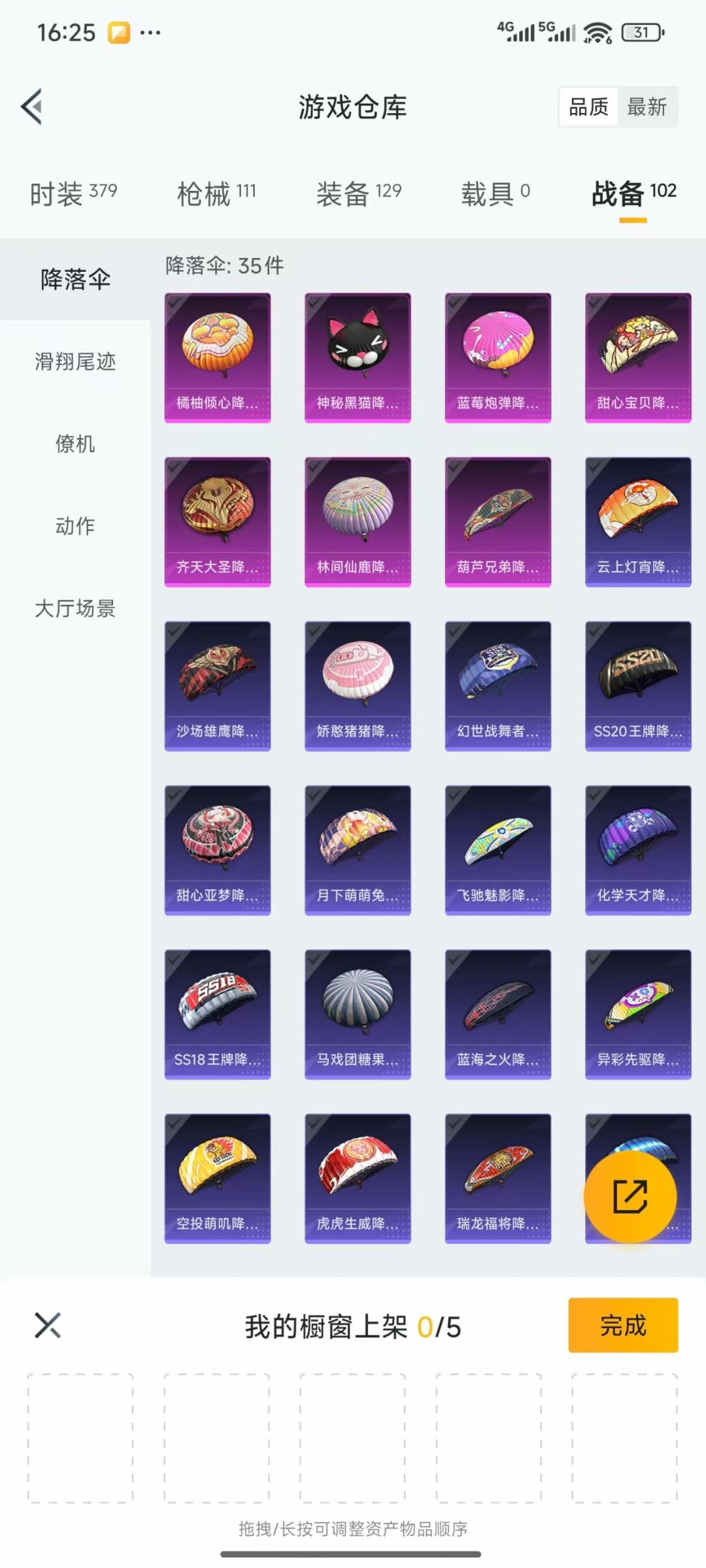
Task: Switch to the 枪械 tab
Action: [x=216, y=194]
